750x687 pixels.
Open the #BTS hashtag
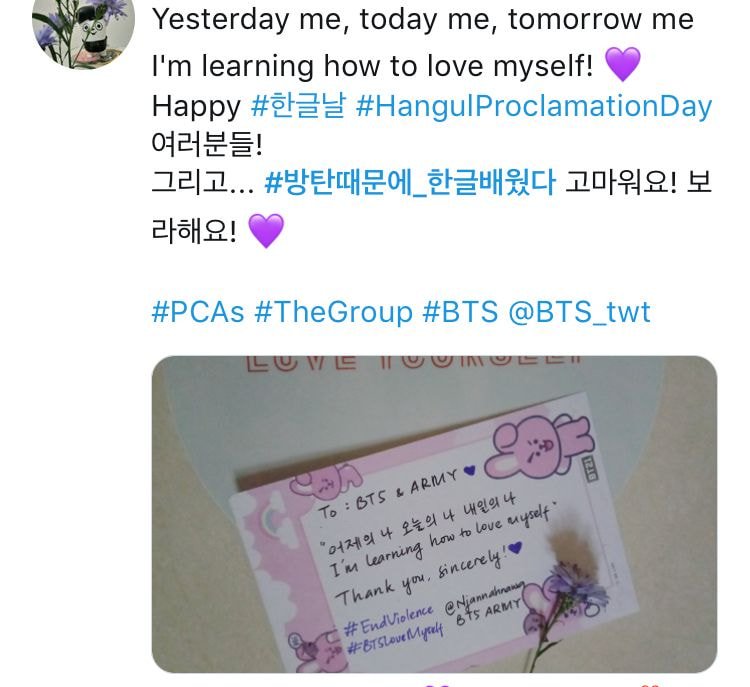tap(460, 312)
